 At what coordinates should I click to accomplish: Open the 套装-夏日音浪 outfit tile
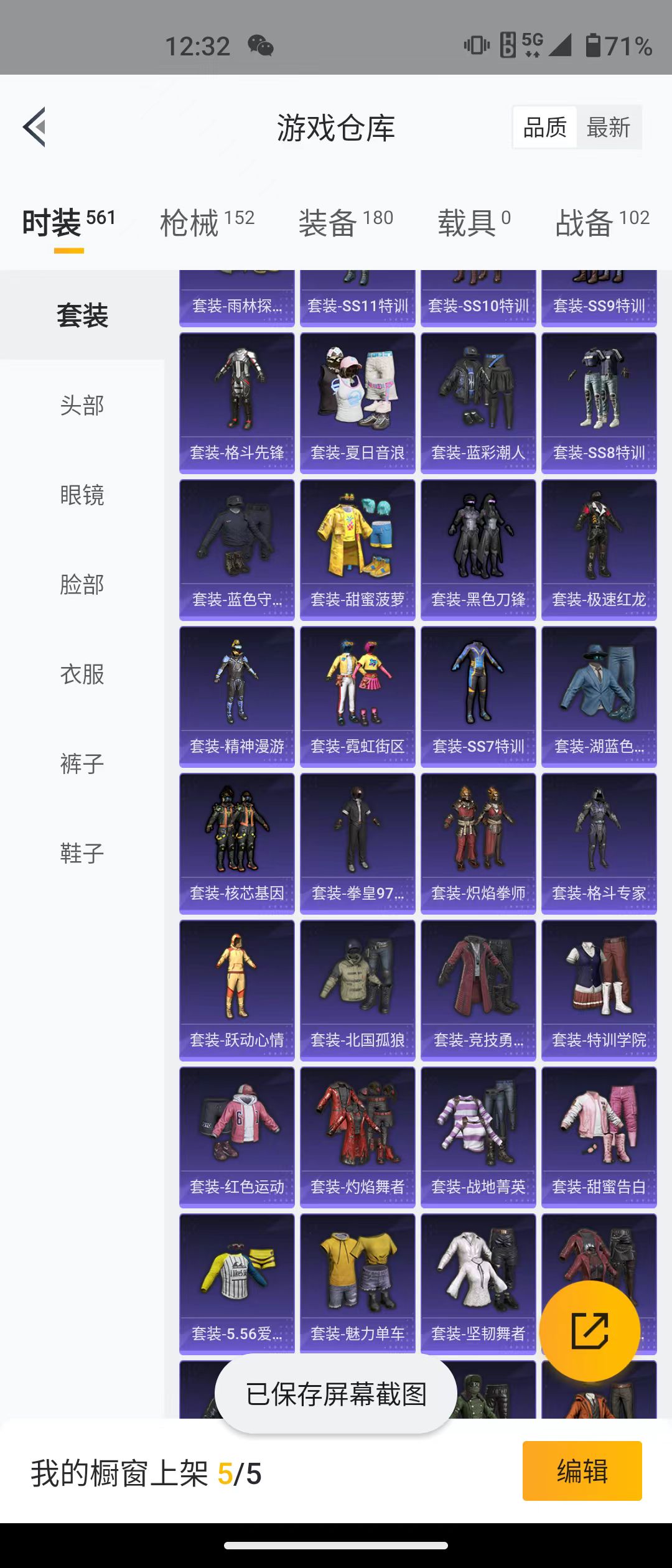357,403
